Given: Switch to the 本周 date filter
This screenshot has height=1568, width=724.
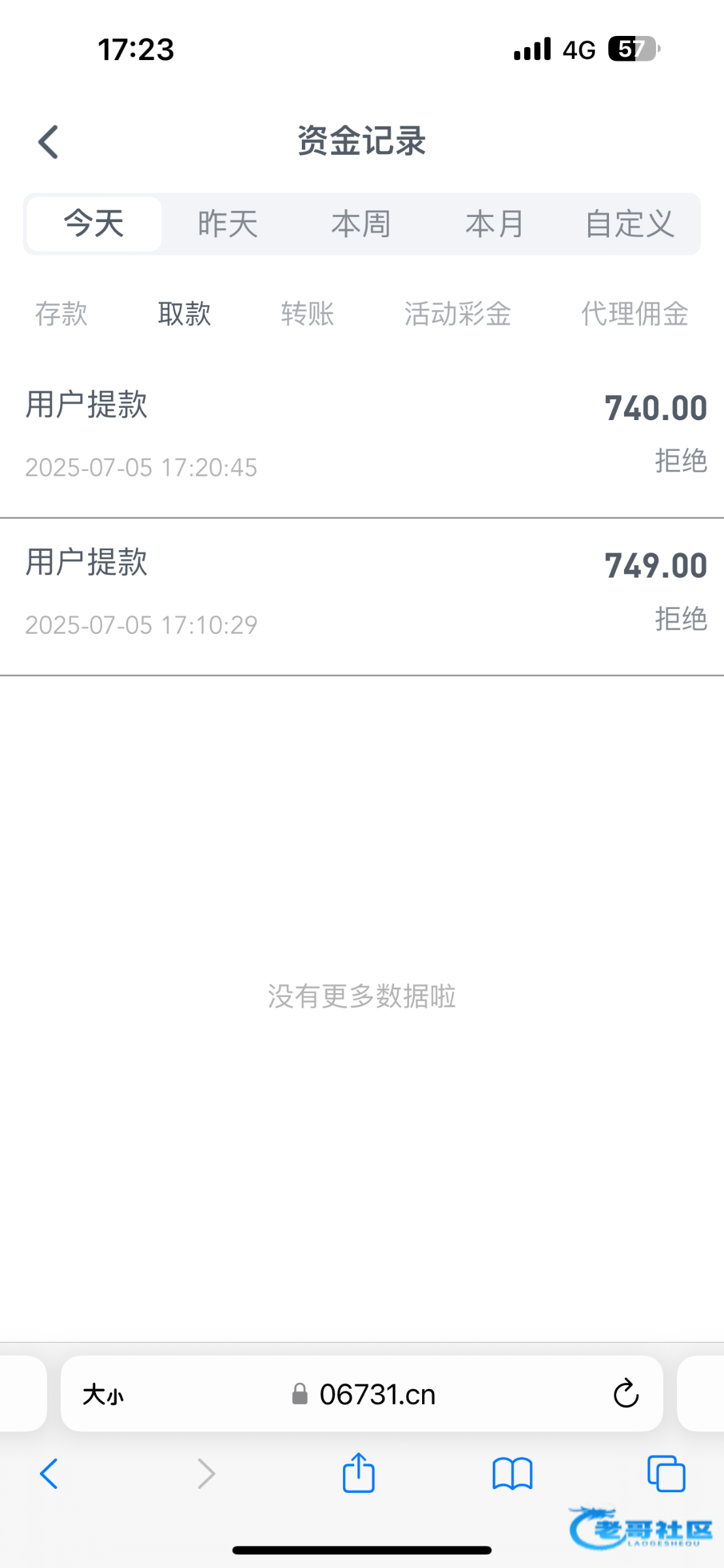Looking at the screenshot, I should tap(361, 223).
